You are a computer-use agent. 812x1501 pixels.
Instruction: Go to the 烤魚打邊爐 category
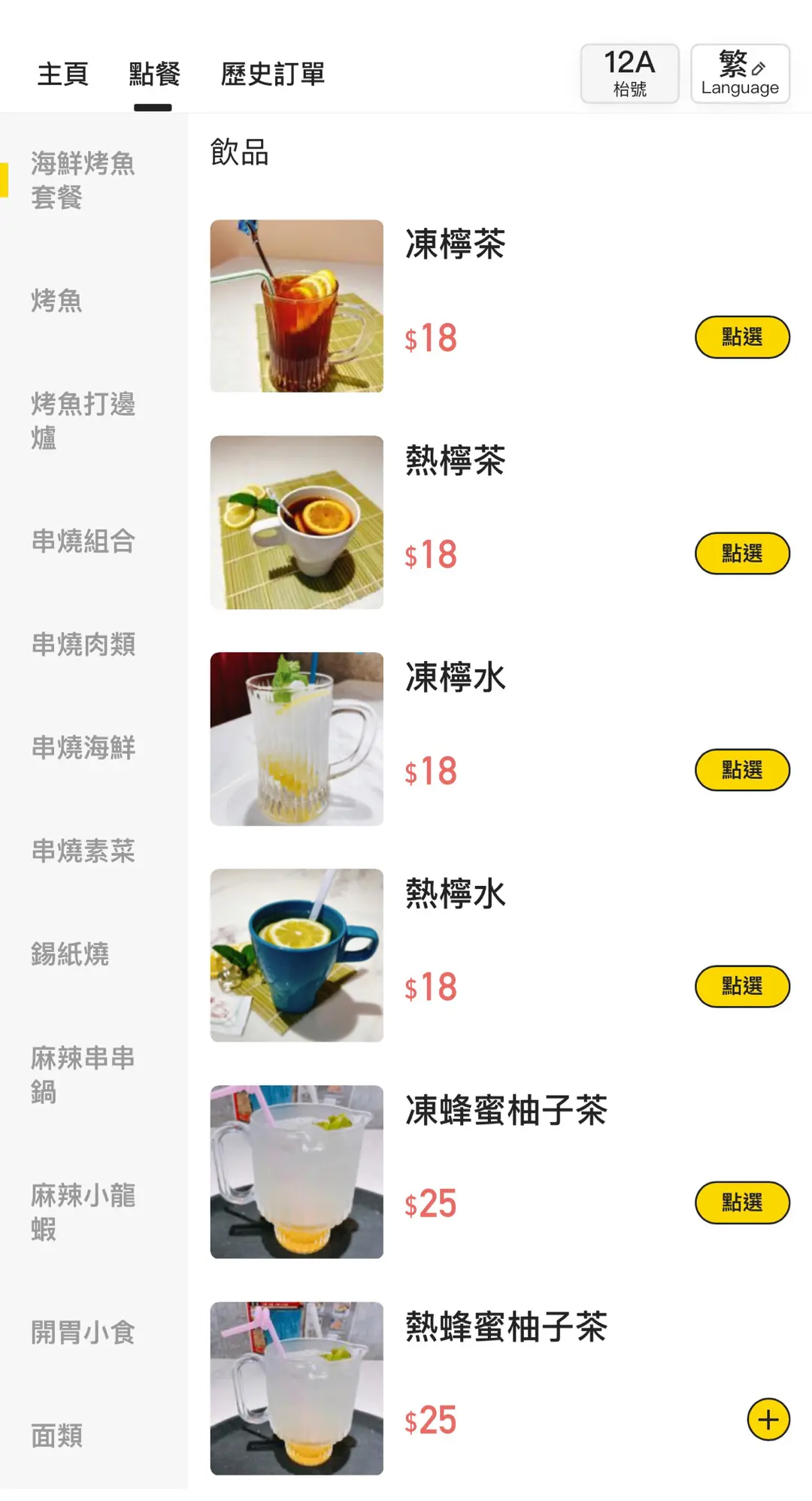click(x=83, y=421)
